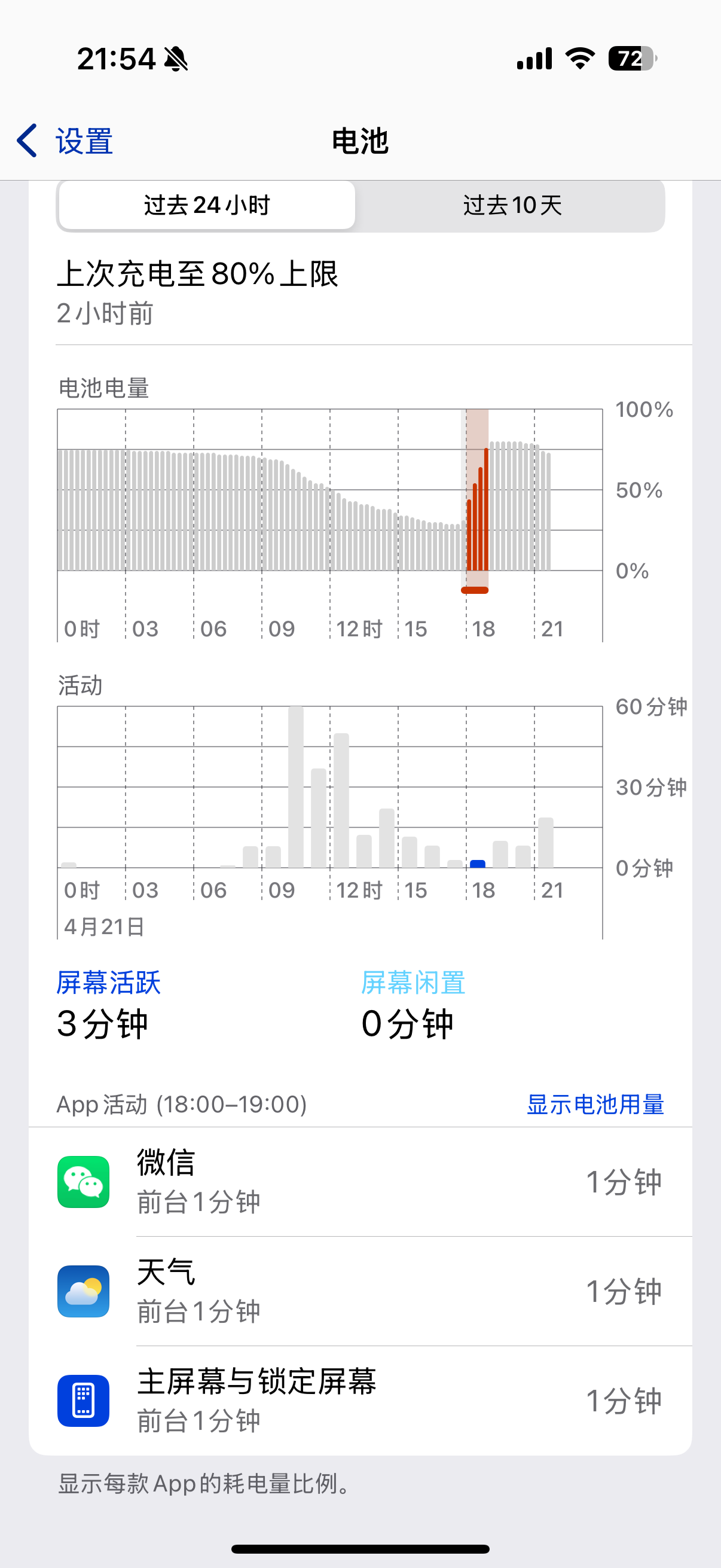Go back to 设置
Screen dimensions: 721x1568
pos(65,141)
